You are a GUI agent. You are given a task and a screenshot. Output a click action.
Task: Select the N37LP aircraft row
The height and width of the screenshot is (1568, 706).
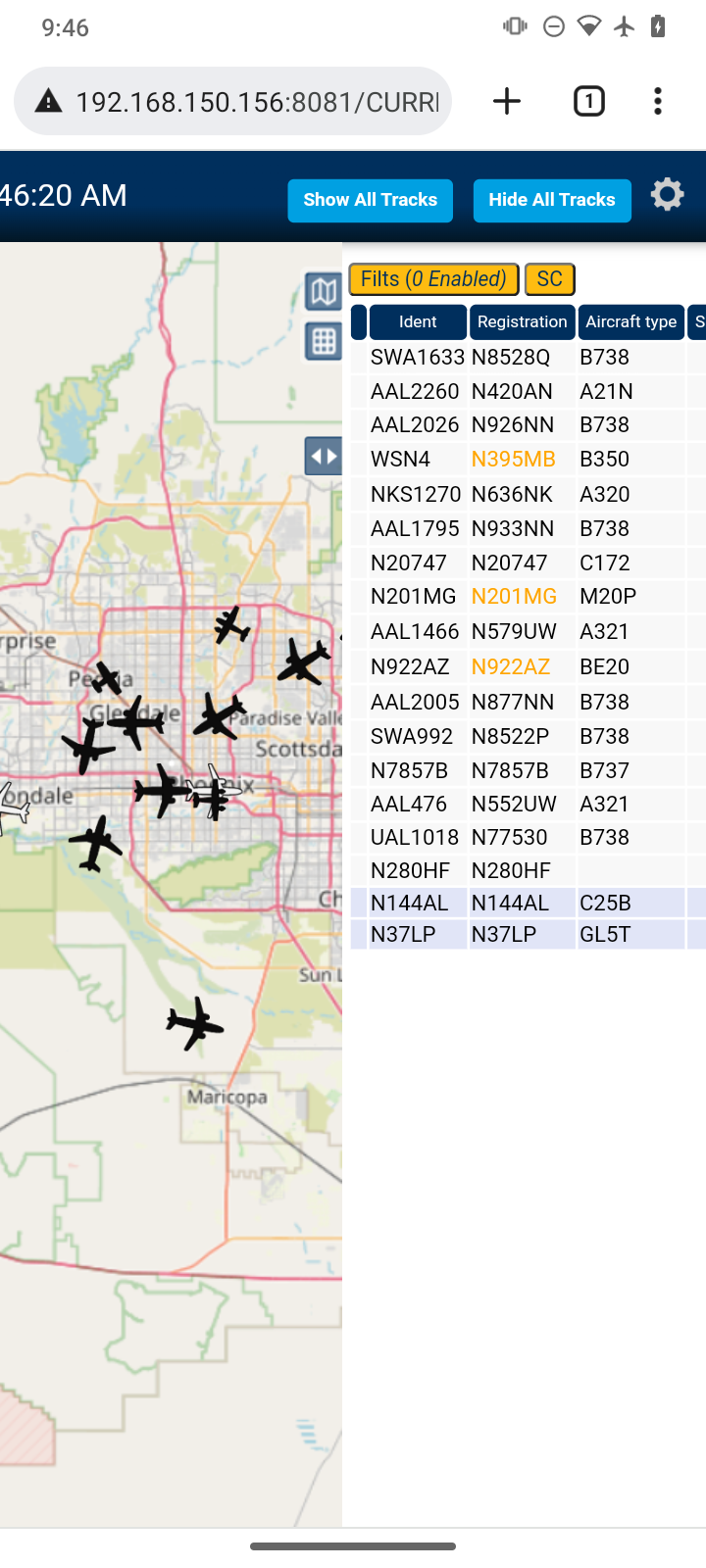tap(529, 934)
